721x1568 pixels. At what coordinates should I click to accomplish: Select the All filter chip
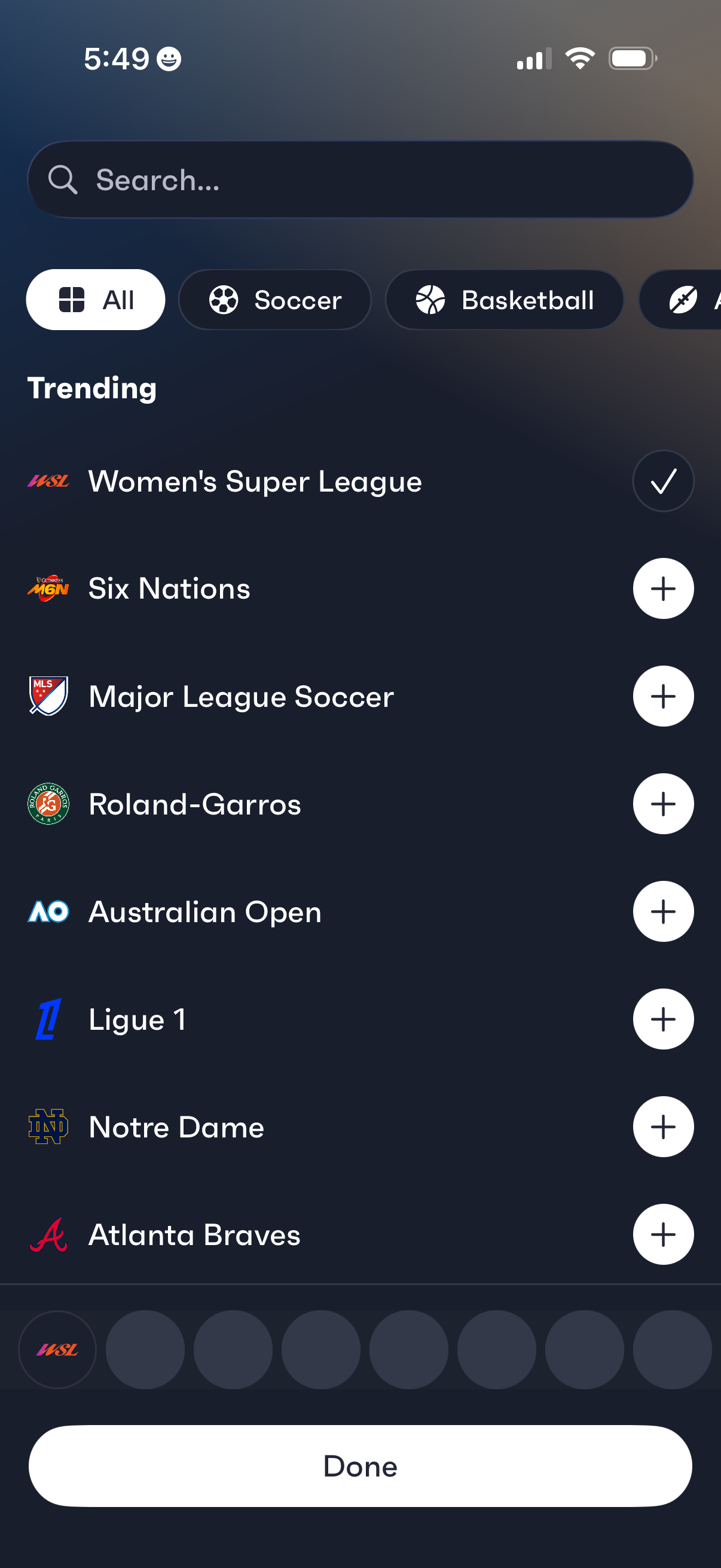96,300
